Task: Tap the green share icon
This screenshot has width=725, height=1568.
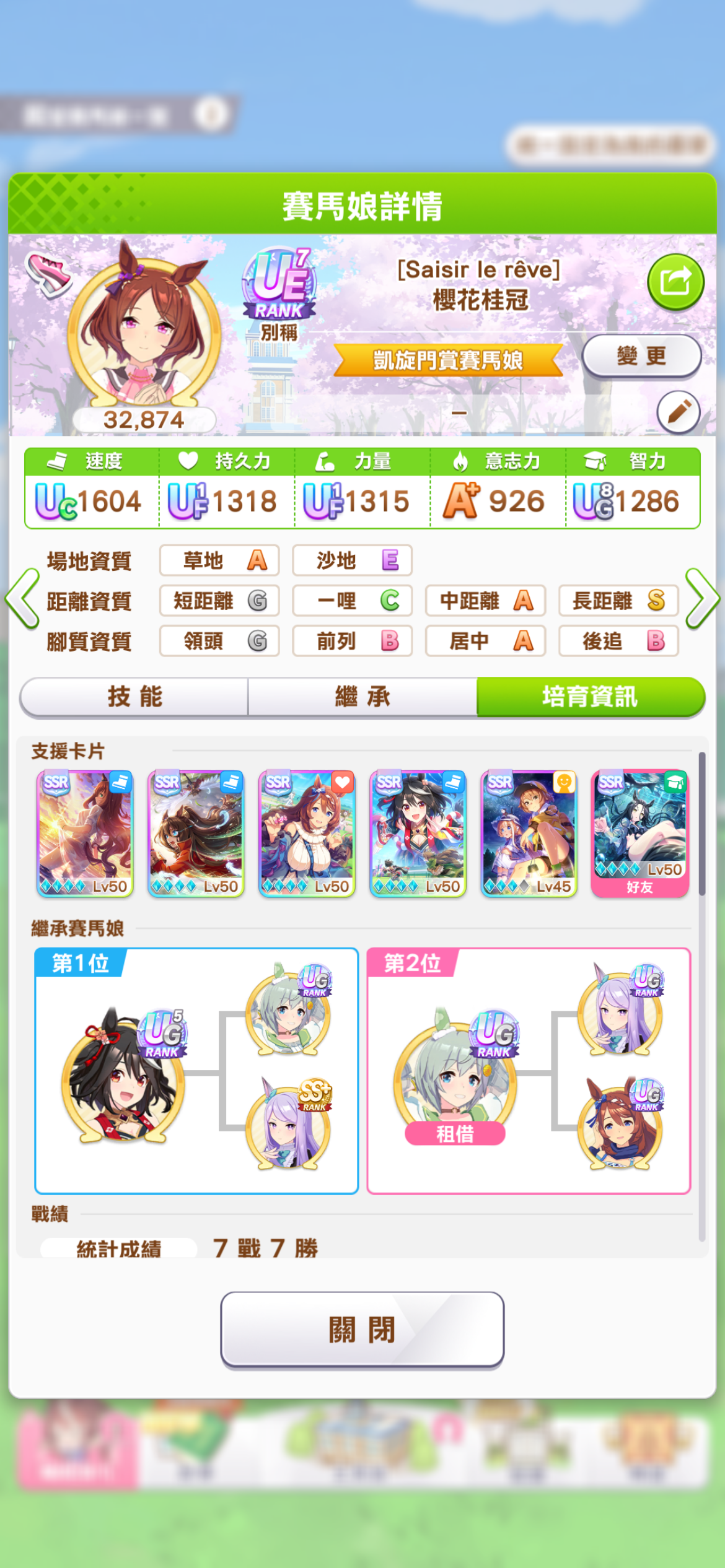Action: pyautogui.click(x=675, y=282)
